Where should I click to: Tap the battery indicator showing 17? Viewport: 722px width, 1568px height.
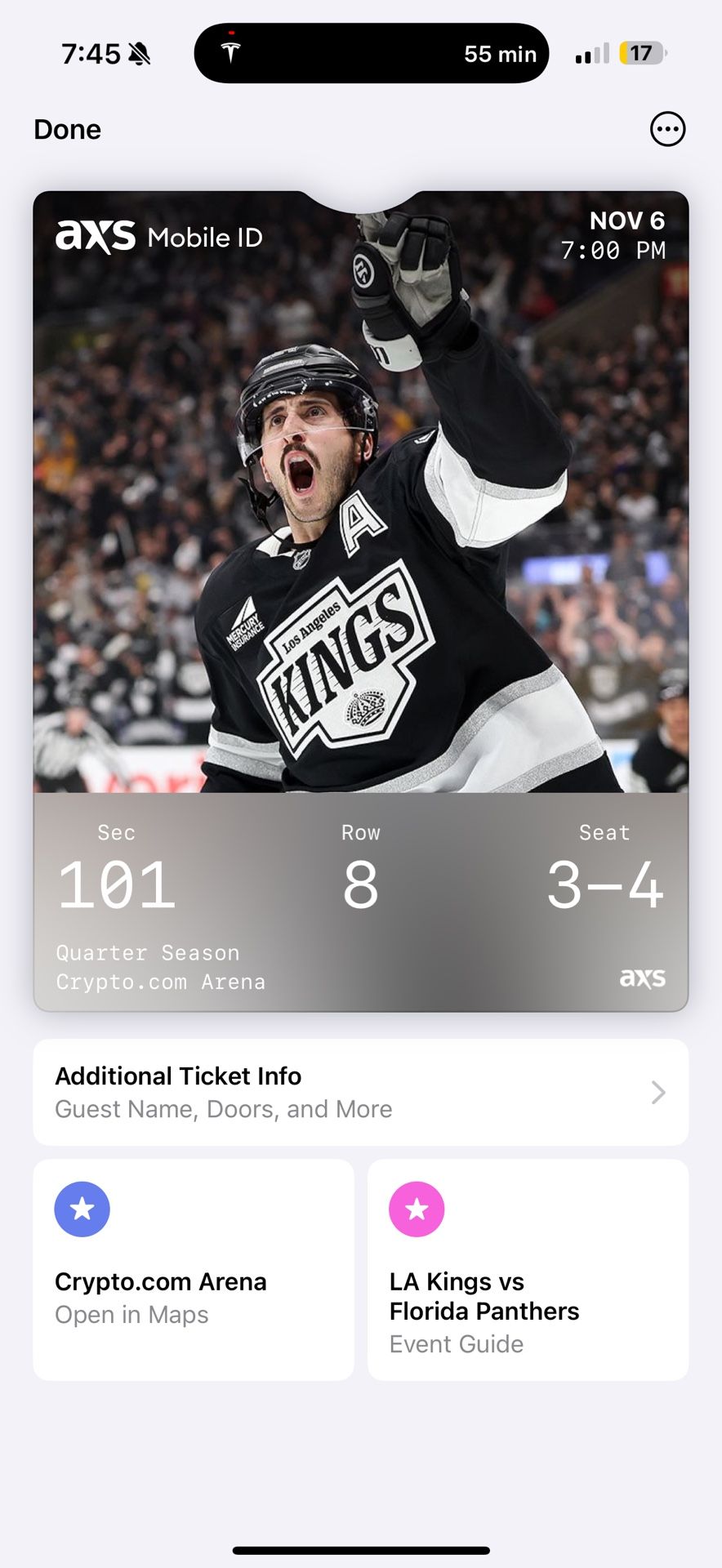pyautogui.click(x=641, y=53)
